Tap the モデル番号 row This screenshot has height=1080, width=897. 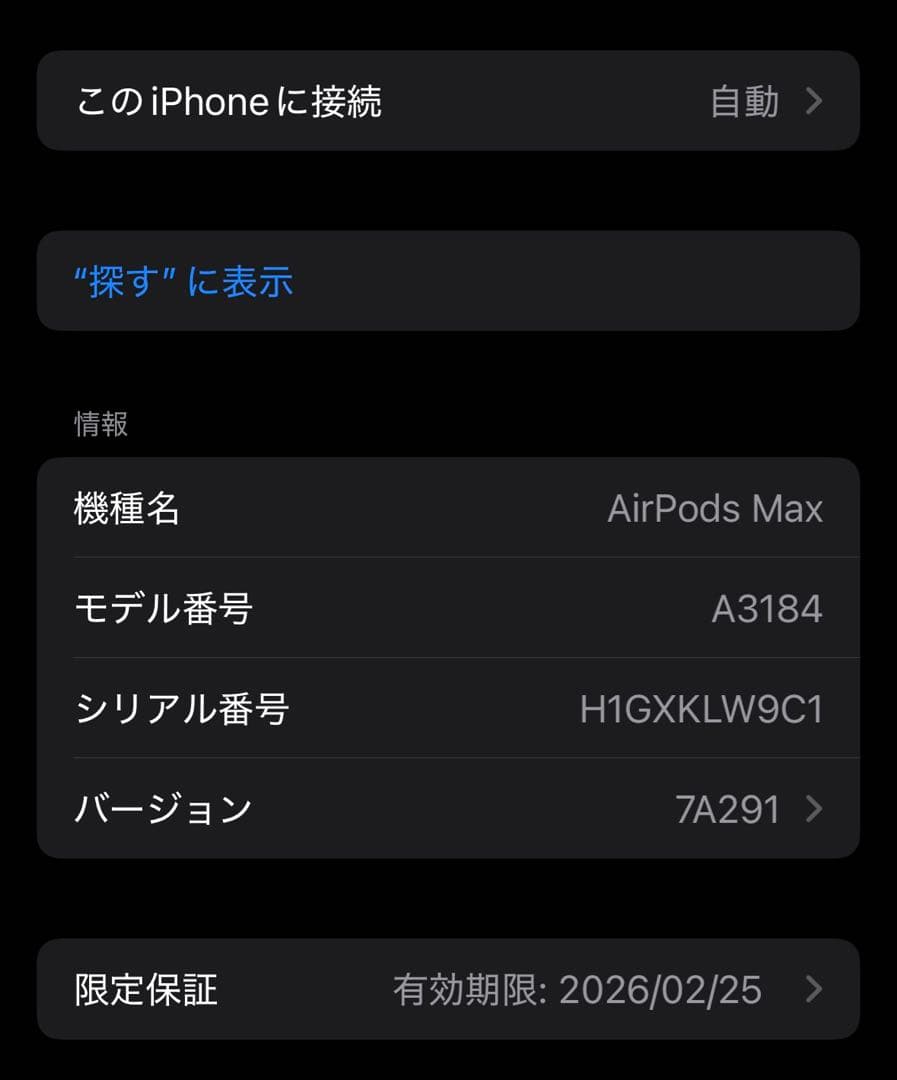coord(448,608)
